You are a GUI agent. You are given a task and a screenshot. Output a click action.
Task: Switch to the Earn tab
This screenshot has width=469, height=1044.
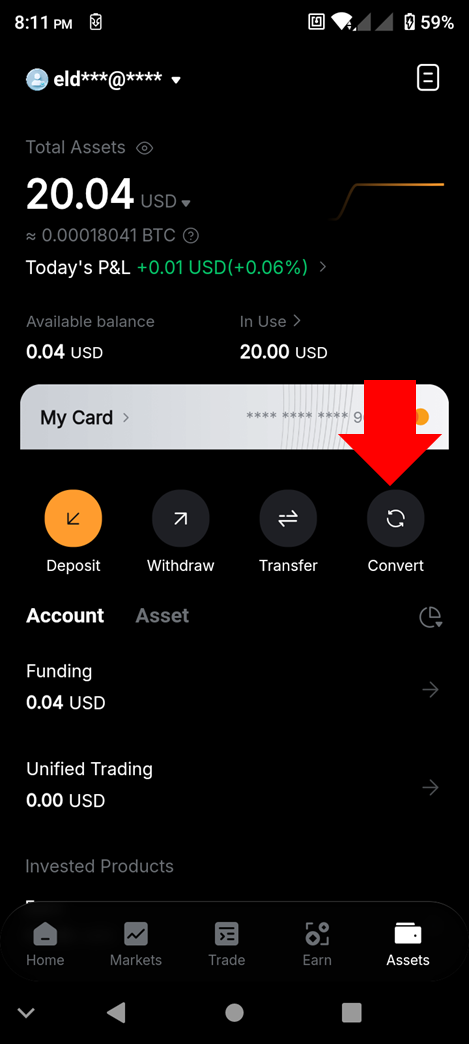point(317,944)
